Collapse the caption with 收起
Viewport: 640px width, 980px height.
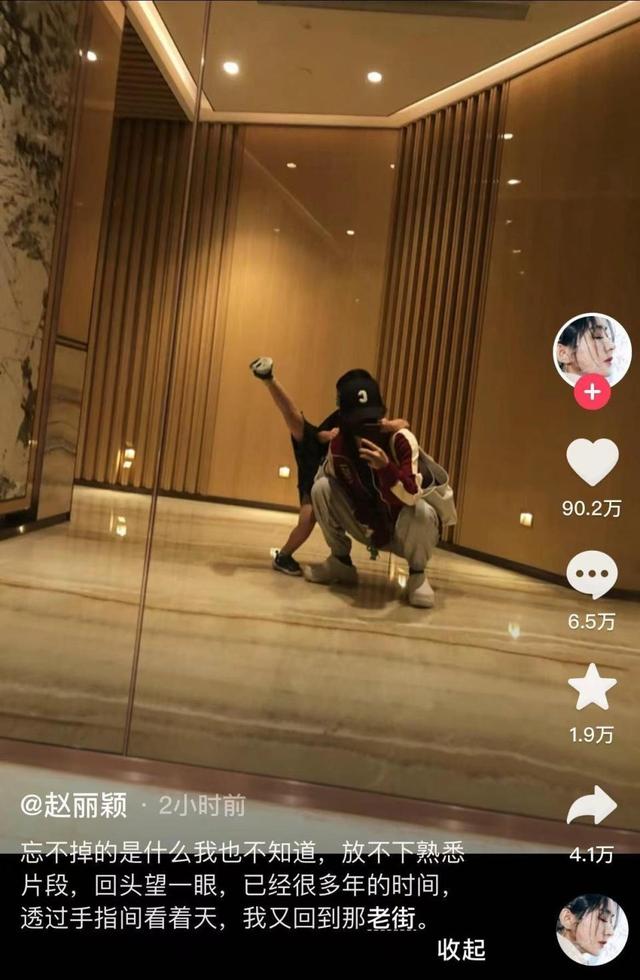coord(462,949)
